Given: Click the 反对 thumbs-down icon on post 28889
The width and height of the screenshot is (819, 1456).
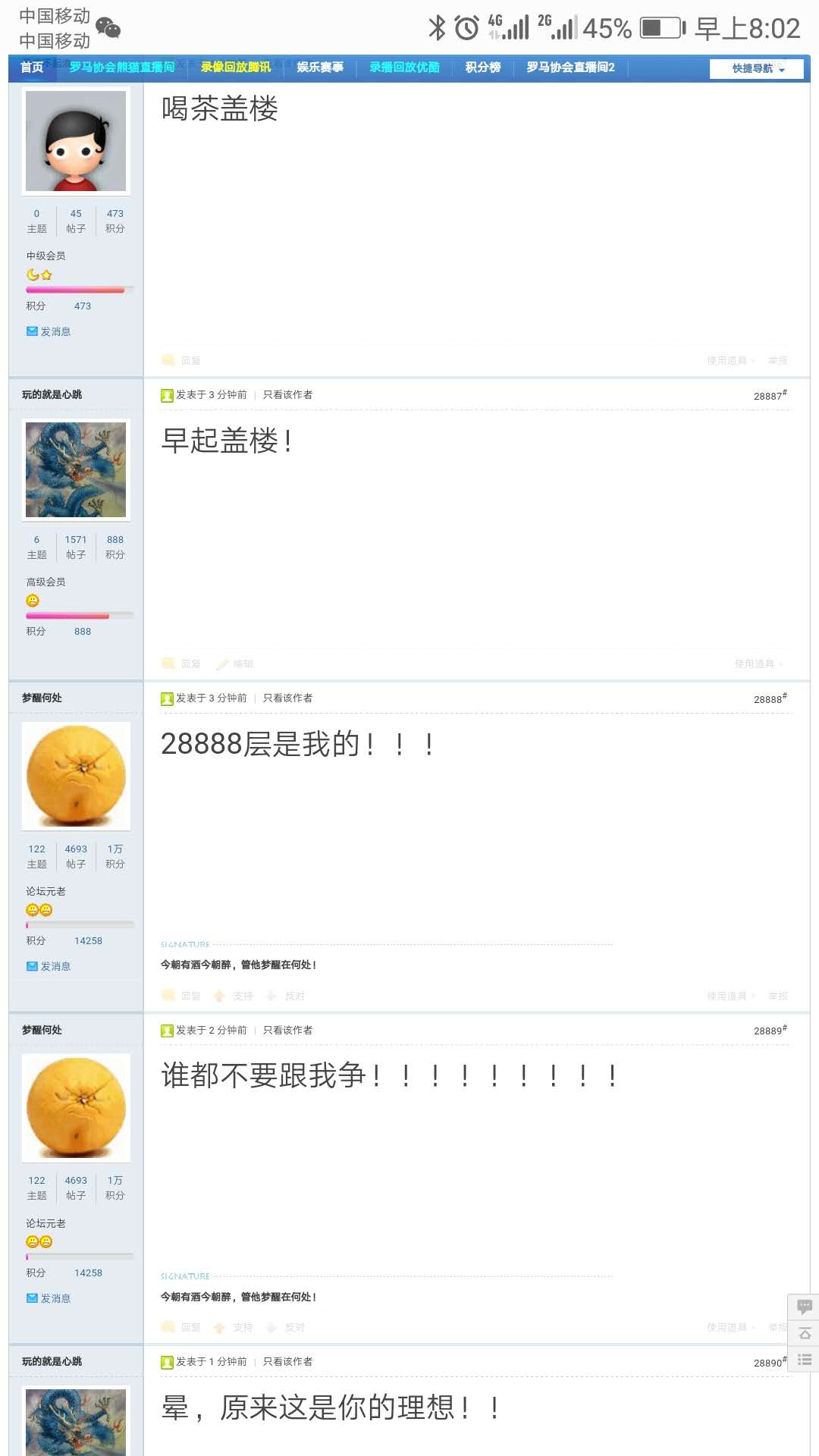Looking at the screenshot, I should tap(271, 1327).
